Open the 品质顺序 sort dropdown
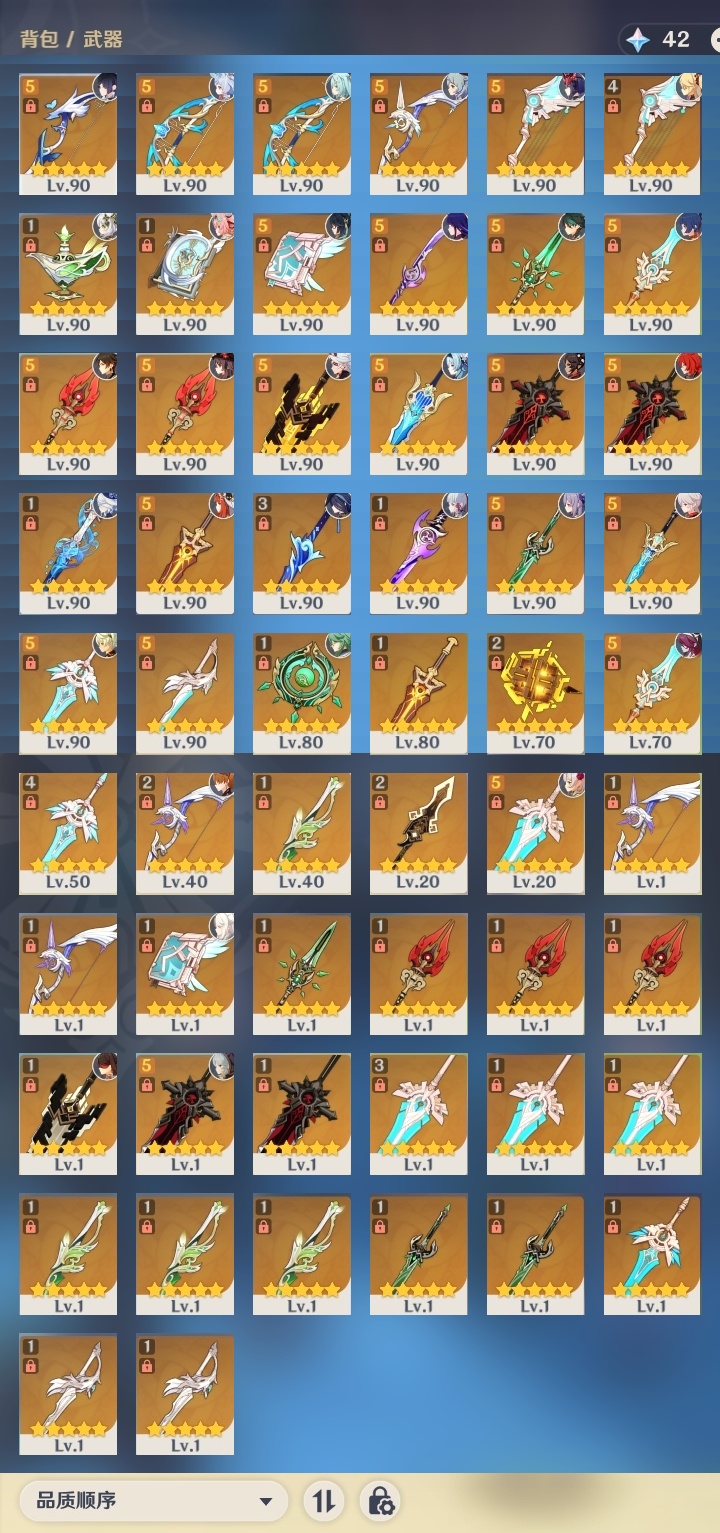Screen dimensions: 720x1533 152,1500
